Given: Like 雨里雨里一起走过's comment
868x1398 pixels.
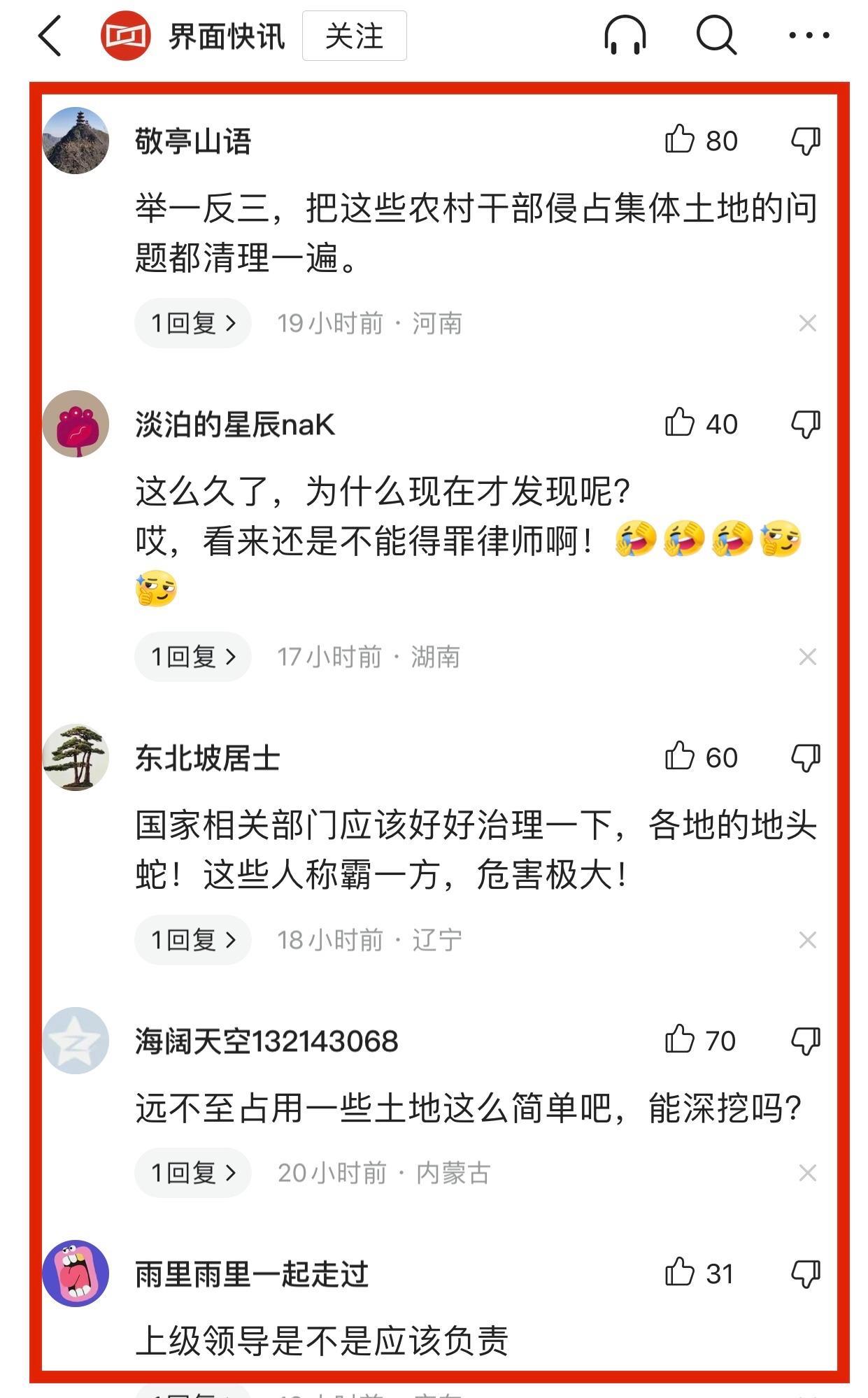Looking at the screenshot, I should pyautogui.click(x=680, y=1273).
